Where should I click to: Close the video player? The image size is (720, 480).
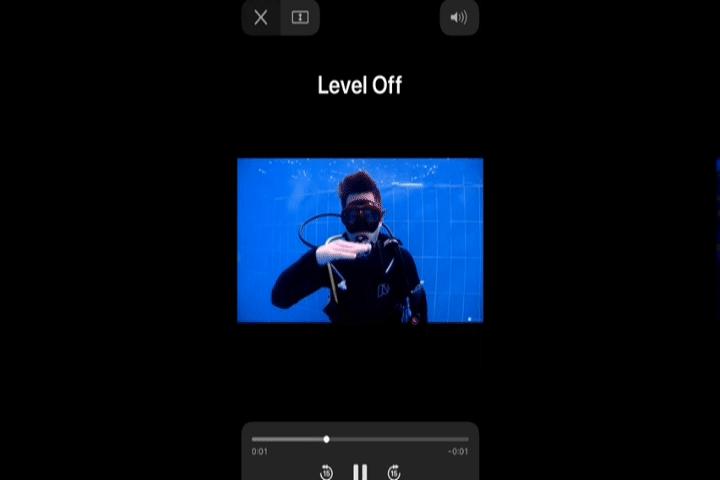(261, 17)
